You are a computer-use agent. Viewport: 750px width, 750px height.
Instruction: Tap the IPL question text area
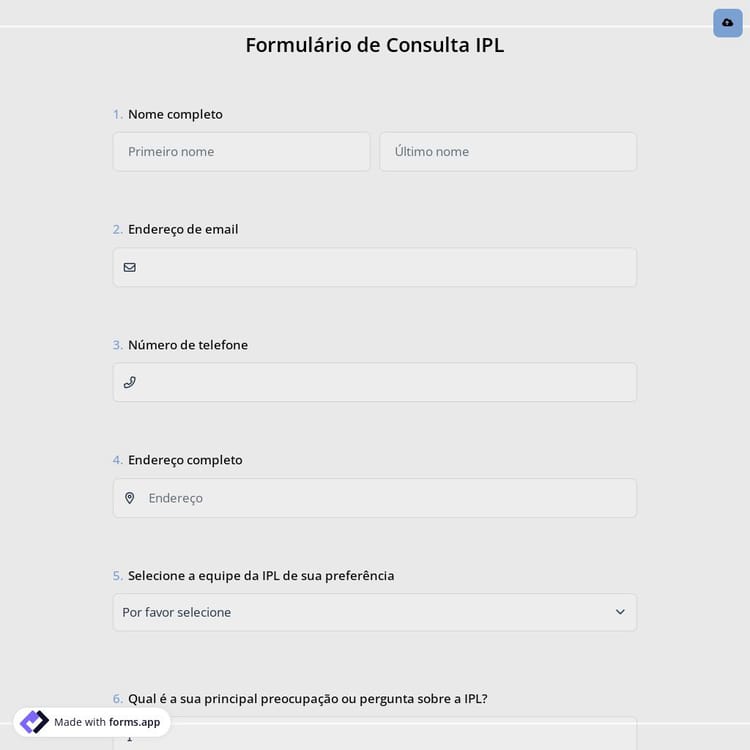pos(400,736)
